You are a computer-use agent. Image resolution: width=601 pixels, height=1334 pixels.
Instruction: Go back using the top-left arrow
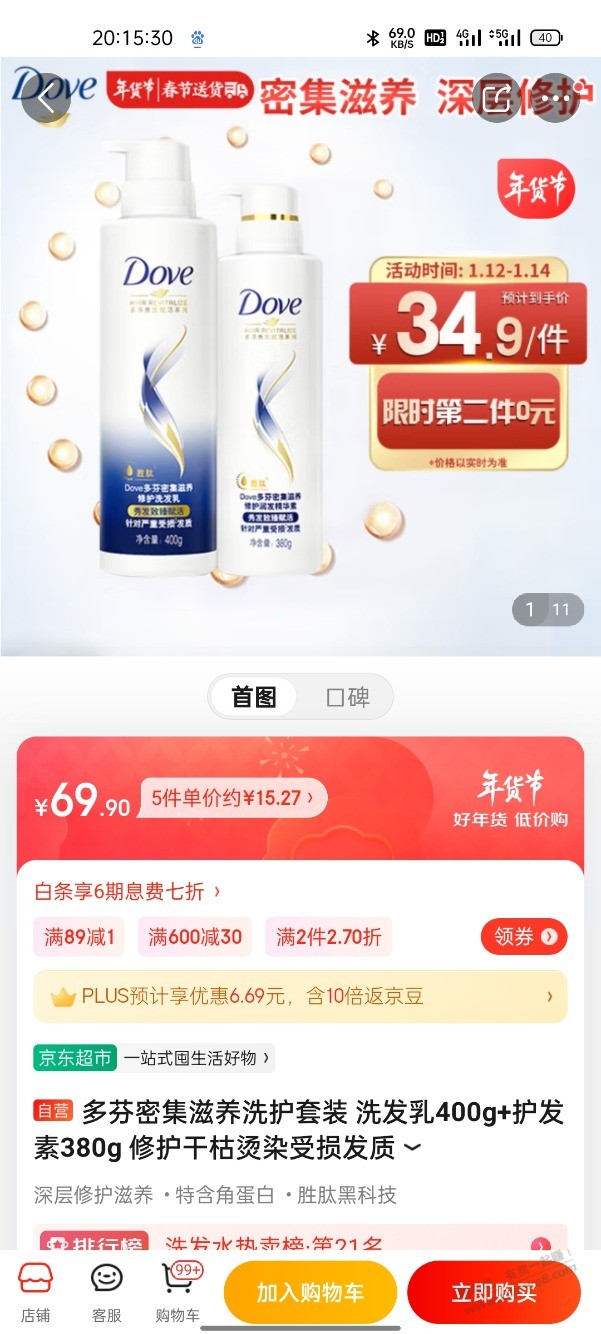46,98
